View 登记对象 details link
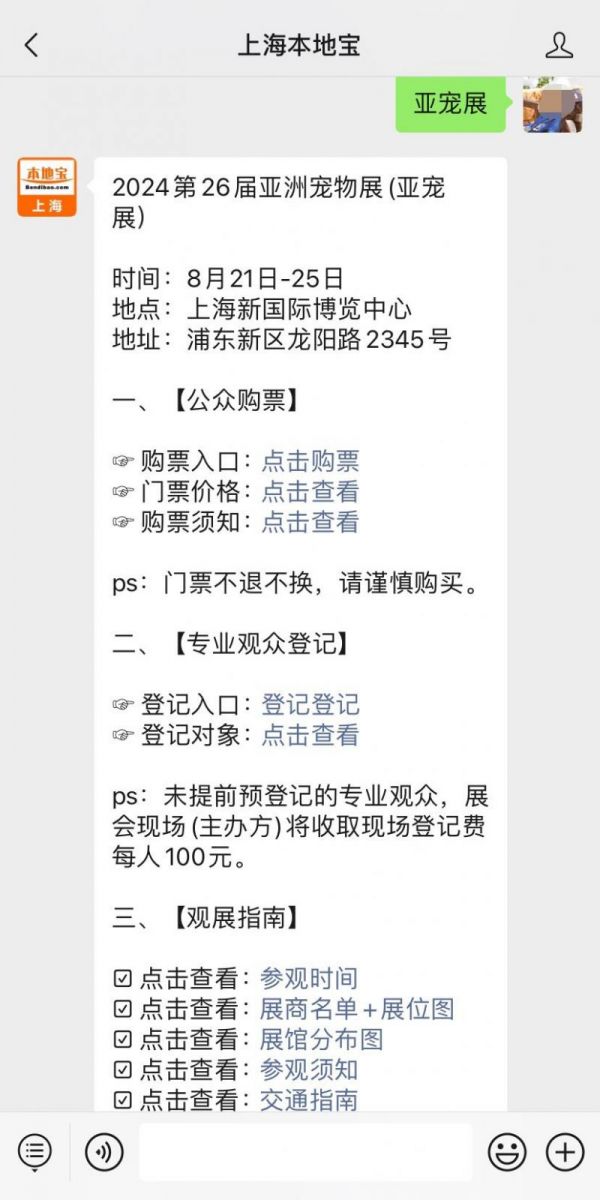600x1200 pixels. coord(310,735)
